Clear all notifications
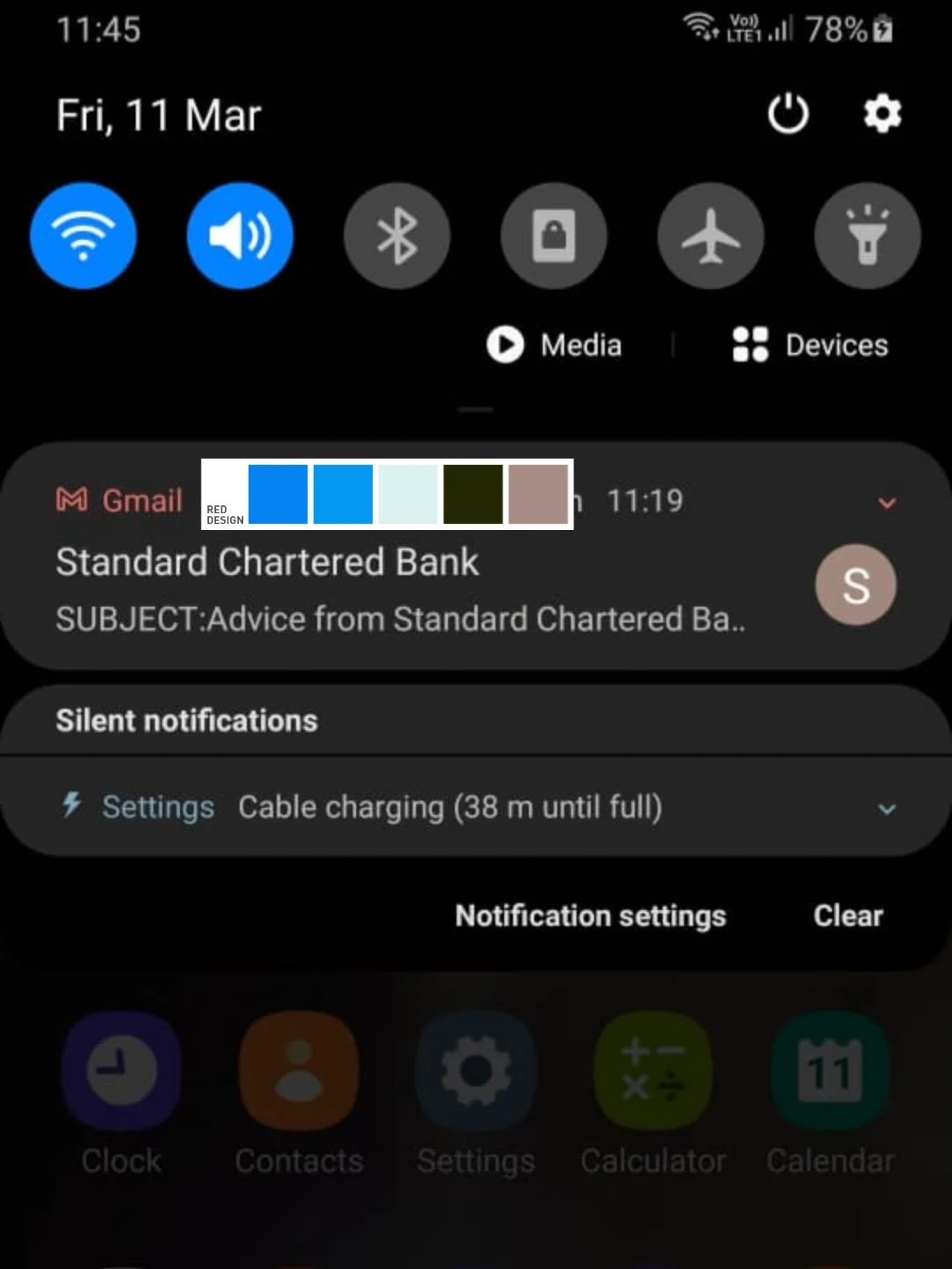 tap(847, 915)
